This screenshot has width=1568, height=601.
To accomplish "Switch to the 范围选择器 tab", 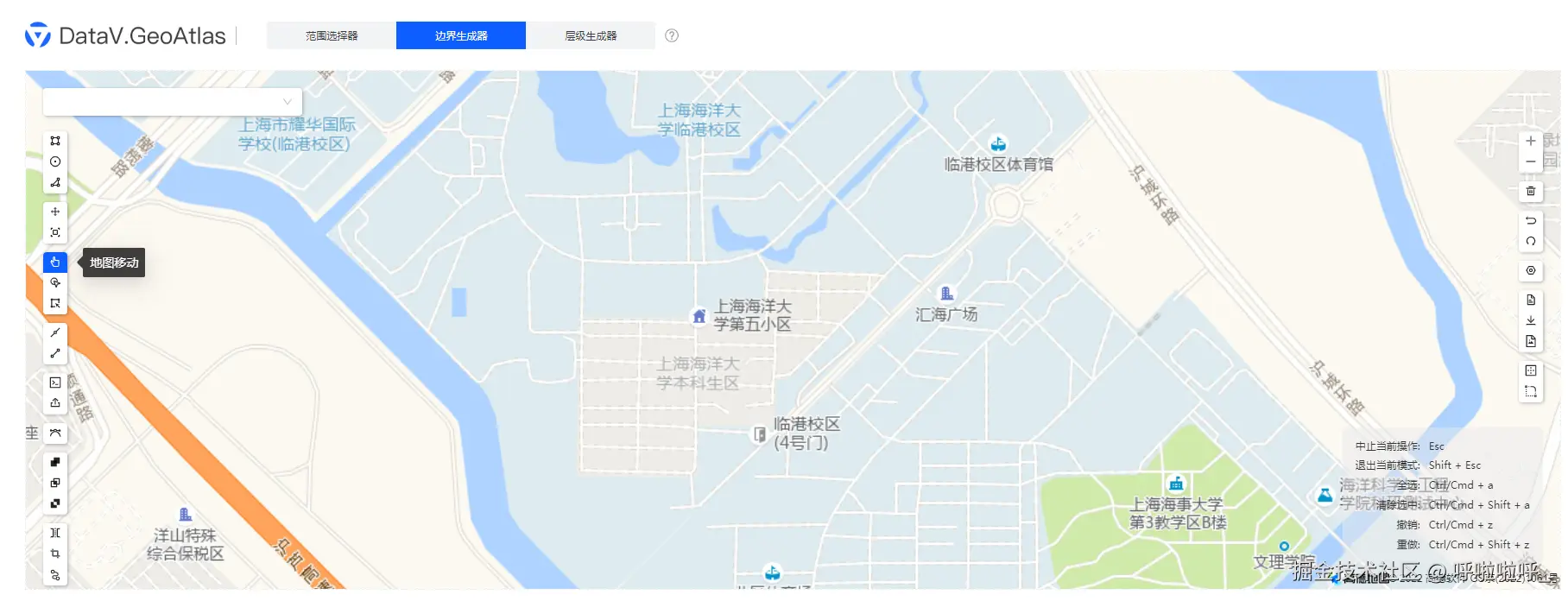I will pos(332,35).
